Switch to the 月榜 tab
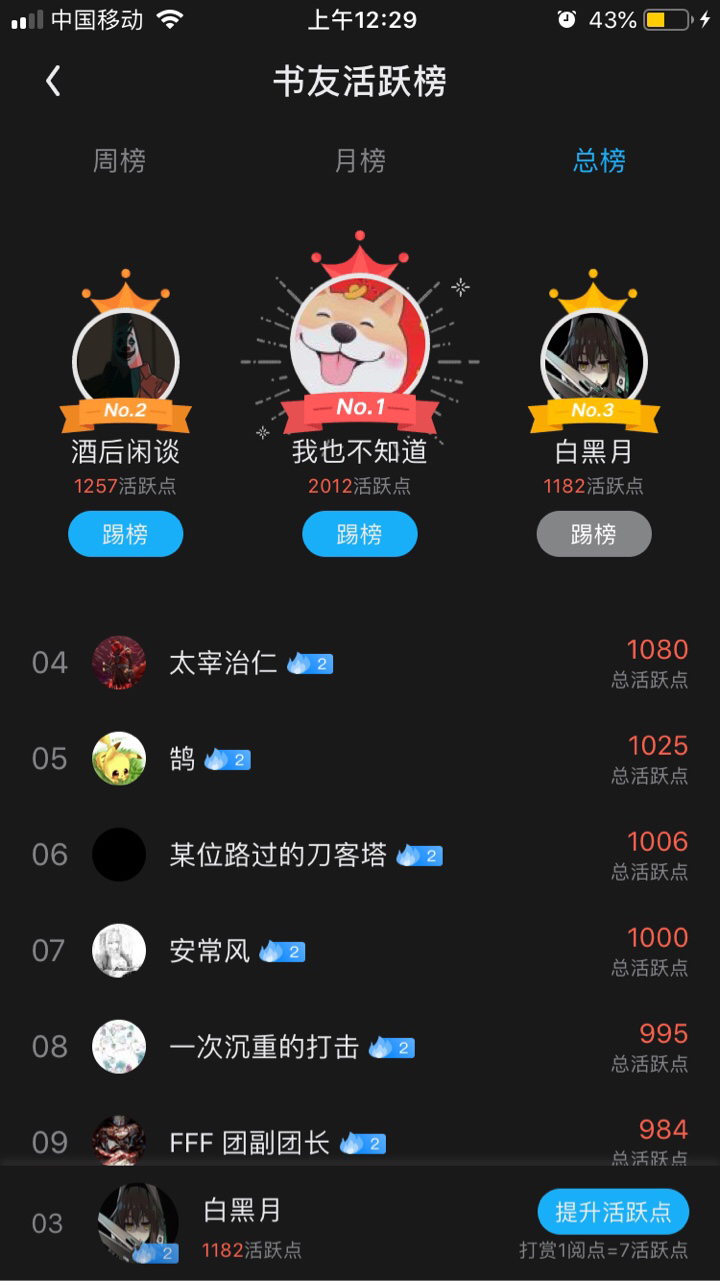Image resolution: width=720 pixels, height=1281 pixels. [x=359, y=161]
